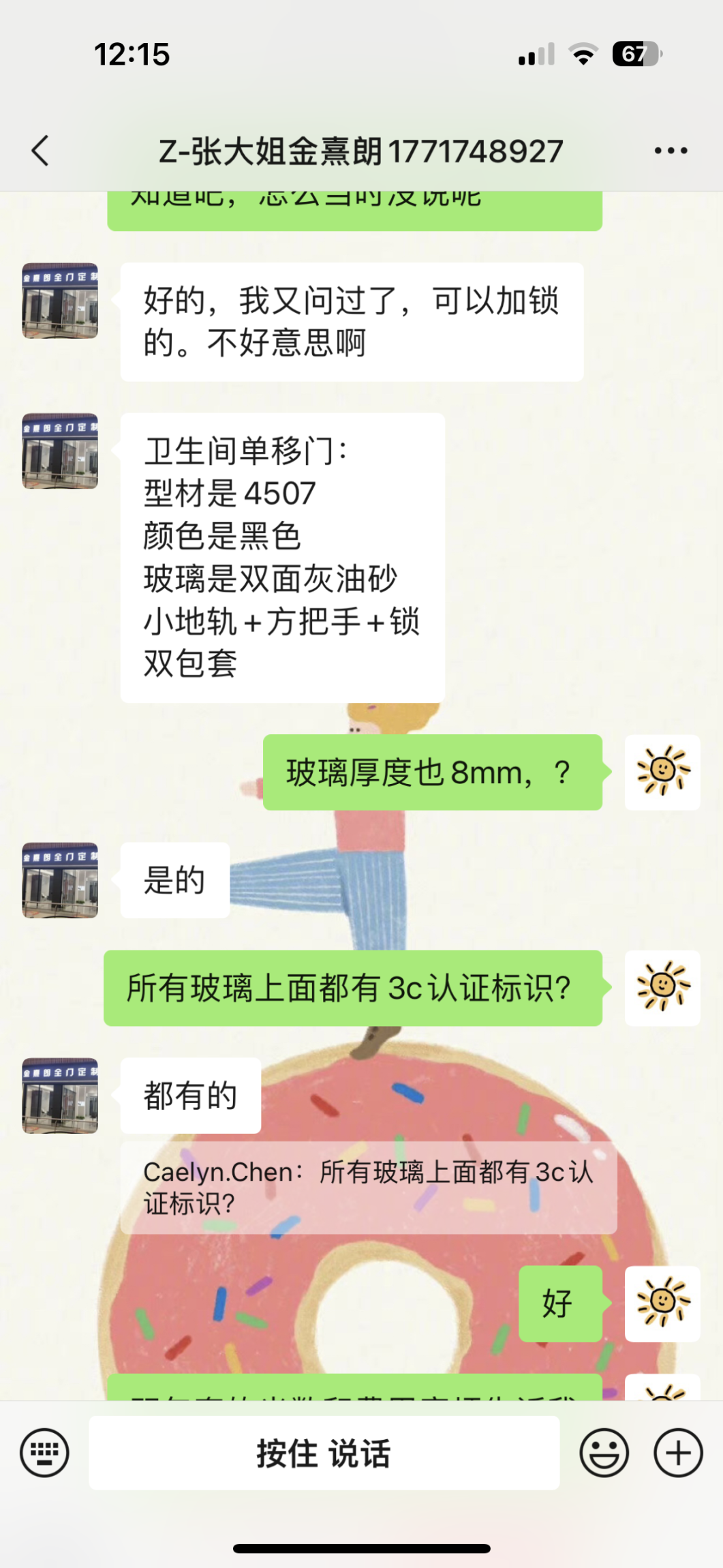Tap the 按住 说话 voice button
The height and width of the screenshot is (1568, 723).
[x=324, y=1453]
